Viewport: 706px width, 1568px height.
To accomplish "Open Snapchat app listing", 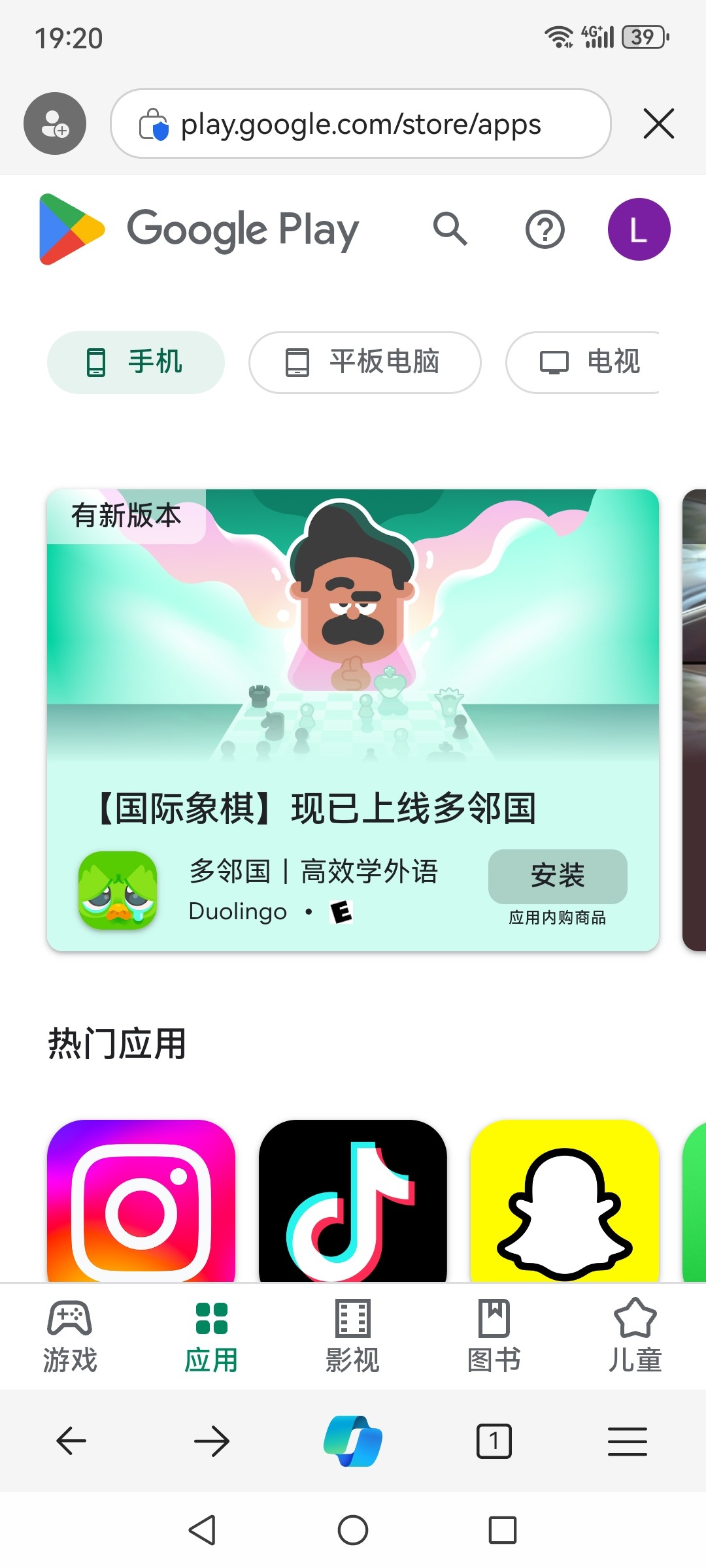I will [x=565, y=1201].
